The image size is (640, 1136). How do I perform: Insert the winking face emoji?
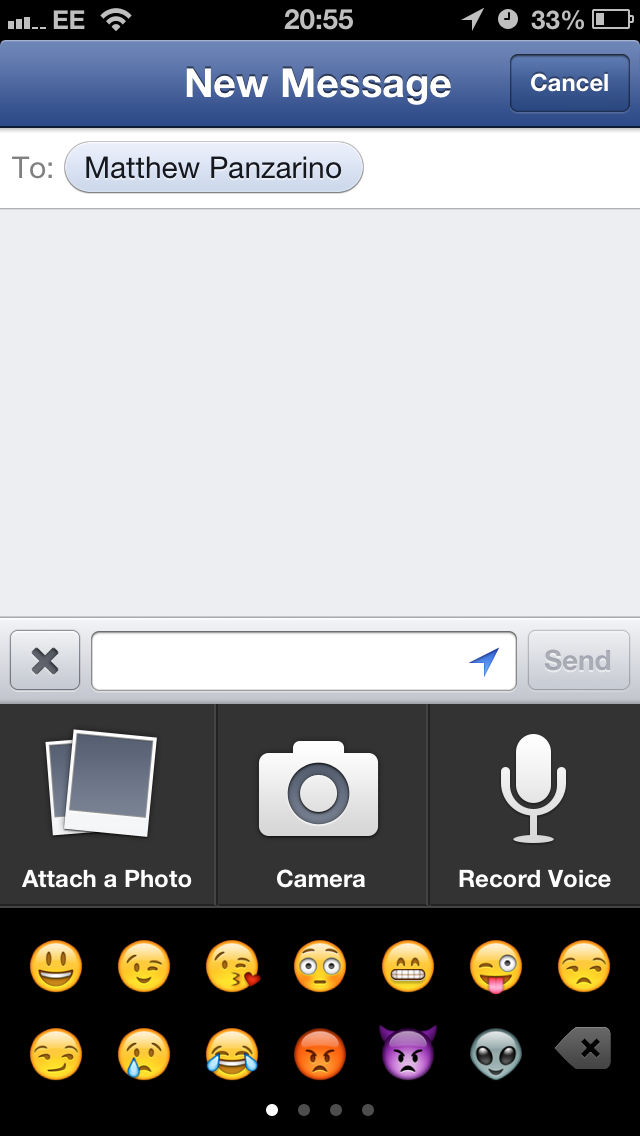[x=144, y=966]
